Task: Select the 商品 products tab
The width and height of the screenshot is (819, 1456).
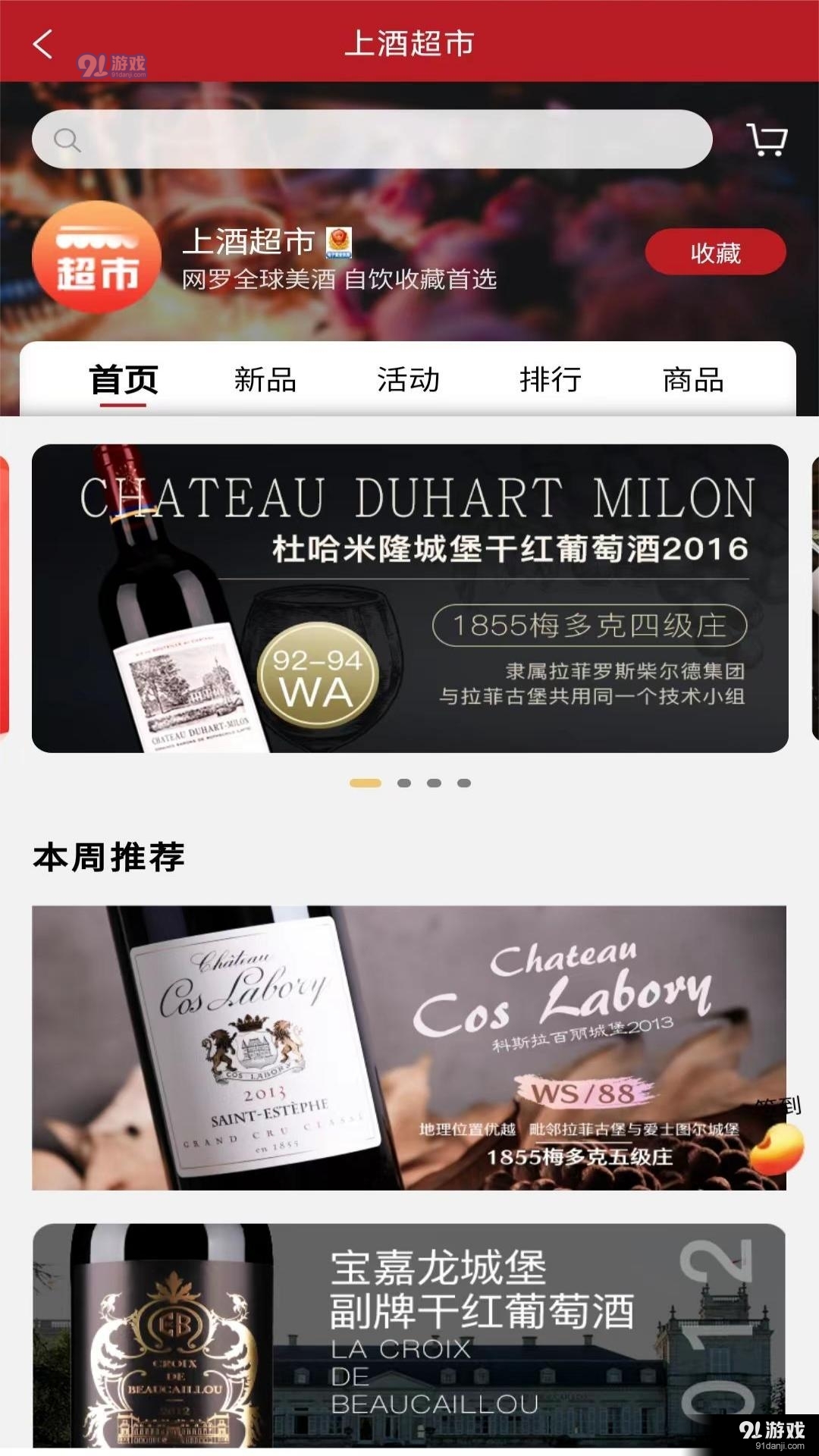Action: [693, 380]
